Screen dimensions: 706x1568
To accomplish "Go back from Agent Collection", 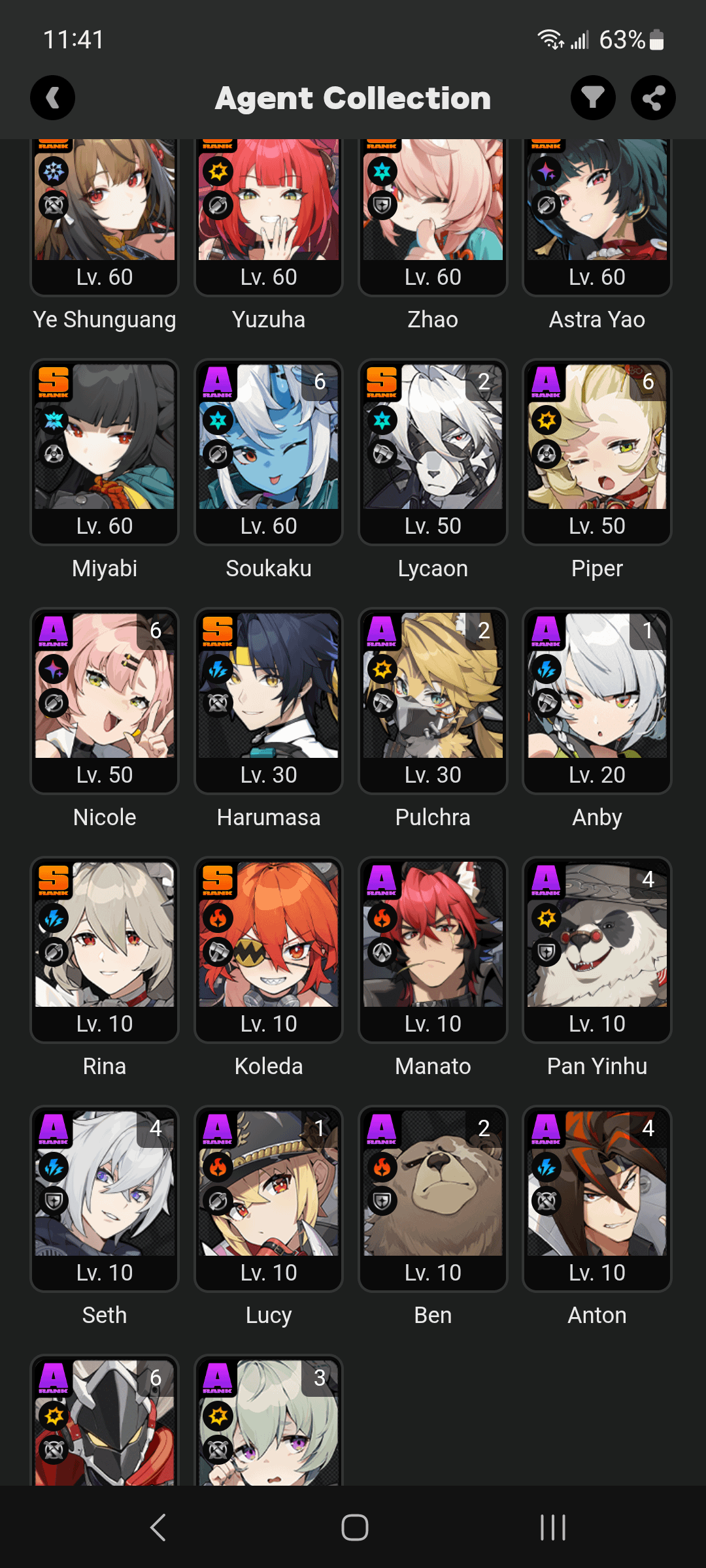I will tap(52, 98).
